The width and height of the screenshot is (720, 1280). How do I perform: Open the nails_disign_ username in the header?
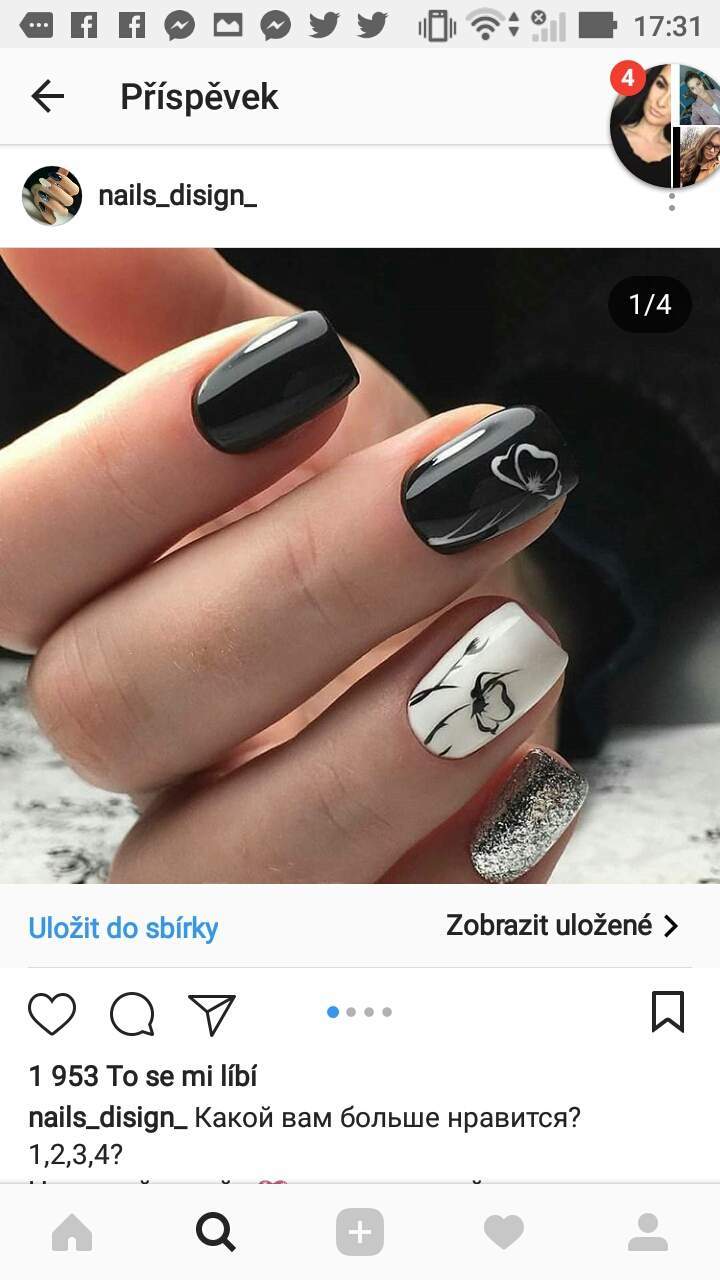[x=177, y=196]
